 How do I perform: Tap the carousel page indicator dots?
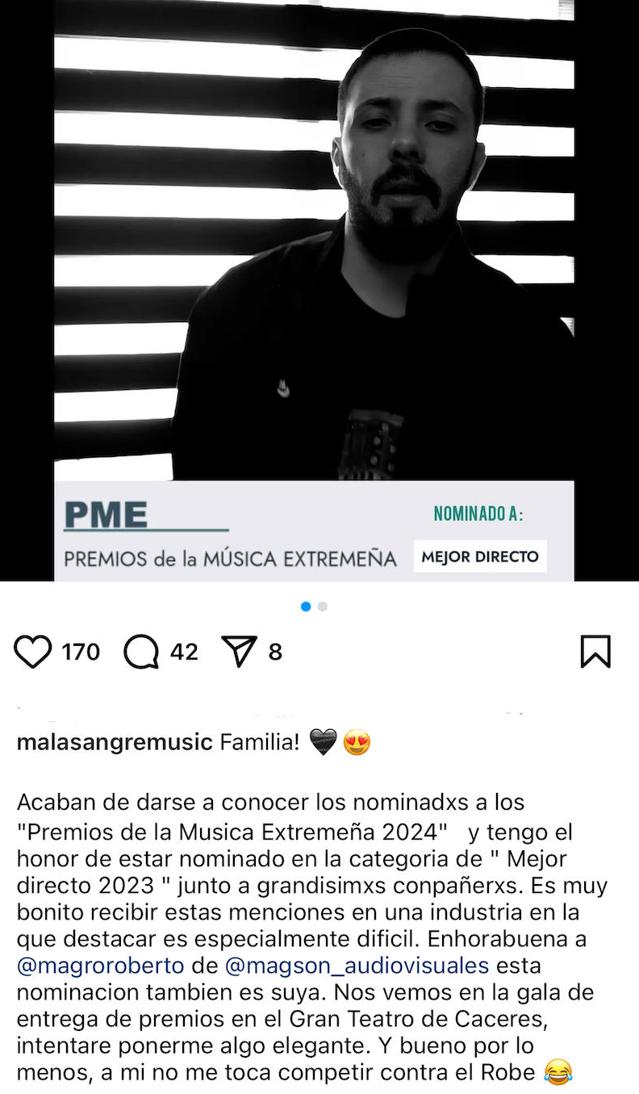pyautogui.click(x=314, y=606)
